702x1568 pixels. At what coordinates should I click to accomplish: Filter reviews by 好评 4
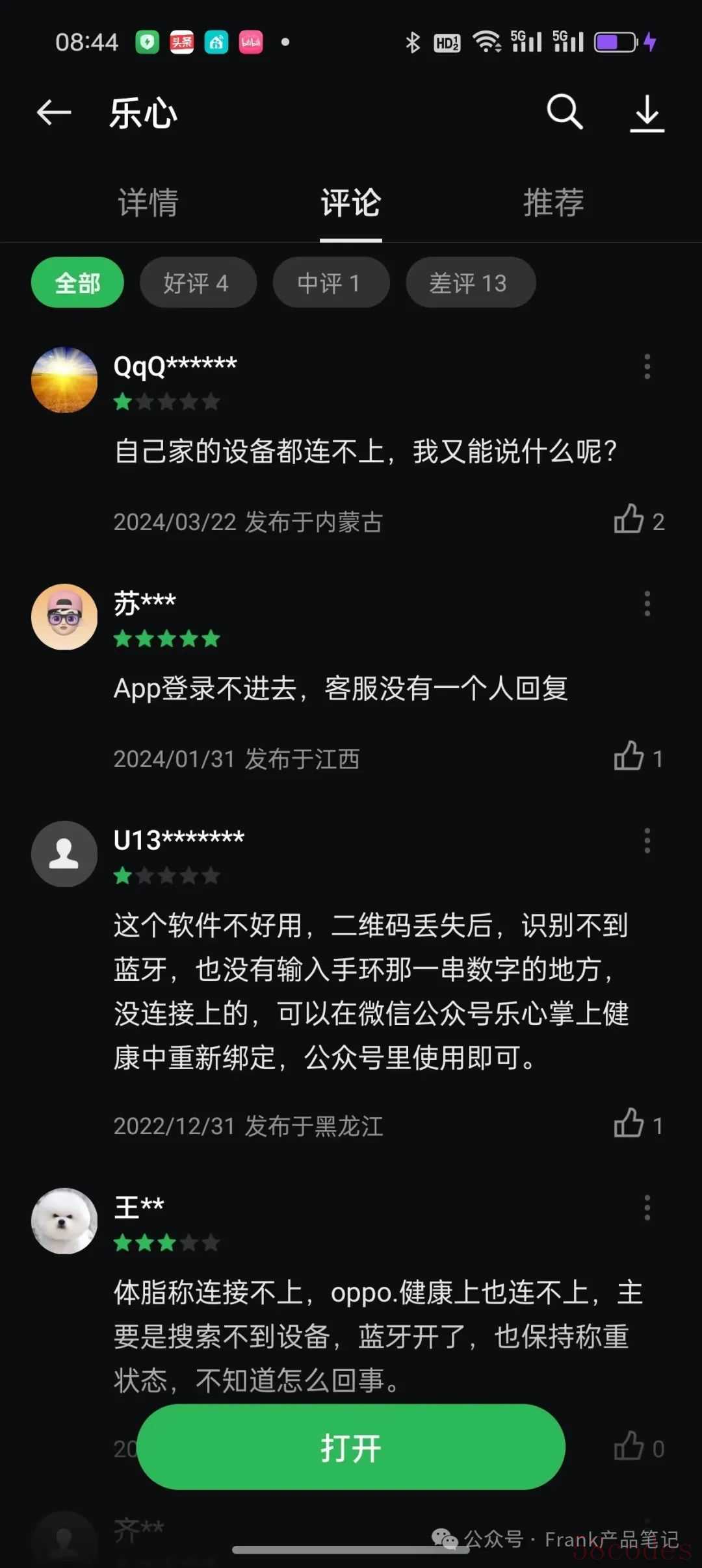click(198, 283)
